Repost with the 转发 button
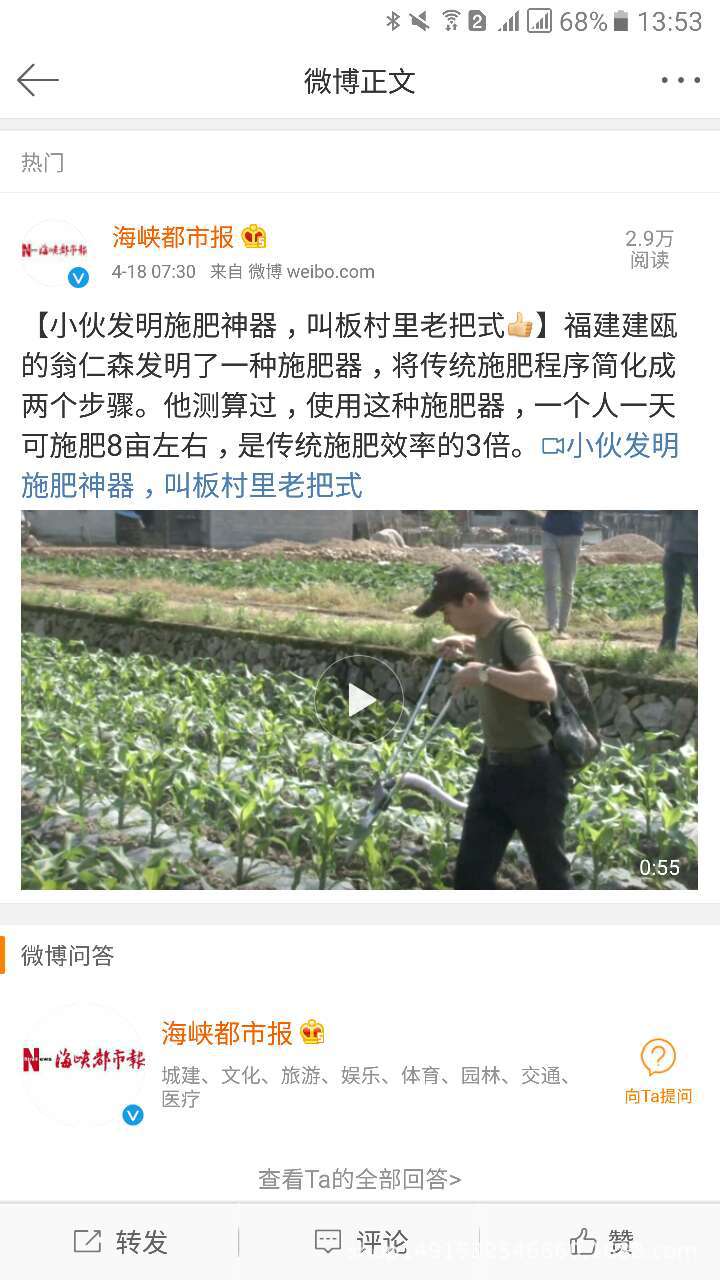 (120, 1242)
